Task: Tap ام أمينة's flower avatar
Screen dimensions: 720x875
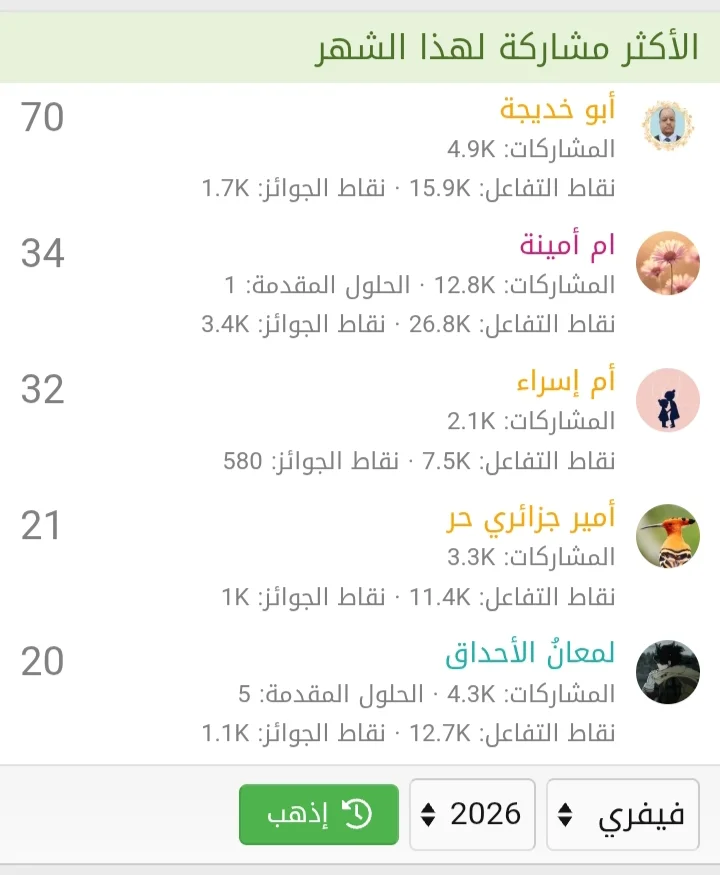Action: tap(667, 263)
